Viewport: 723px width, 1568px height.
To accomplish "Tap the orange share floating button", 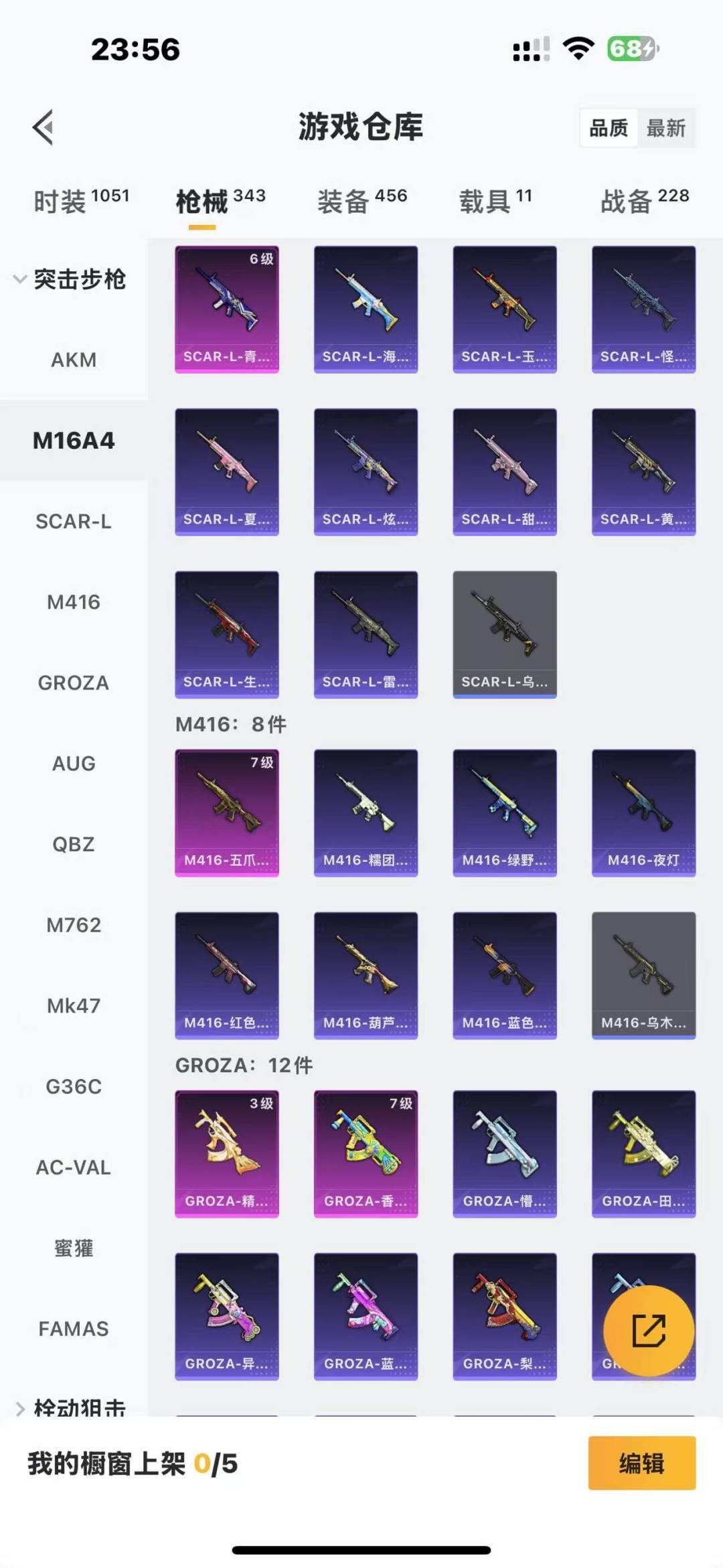I will [649, 1330].
